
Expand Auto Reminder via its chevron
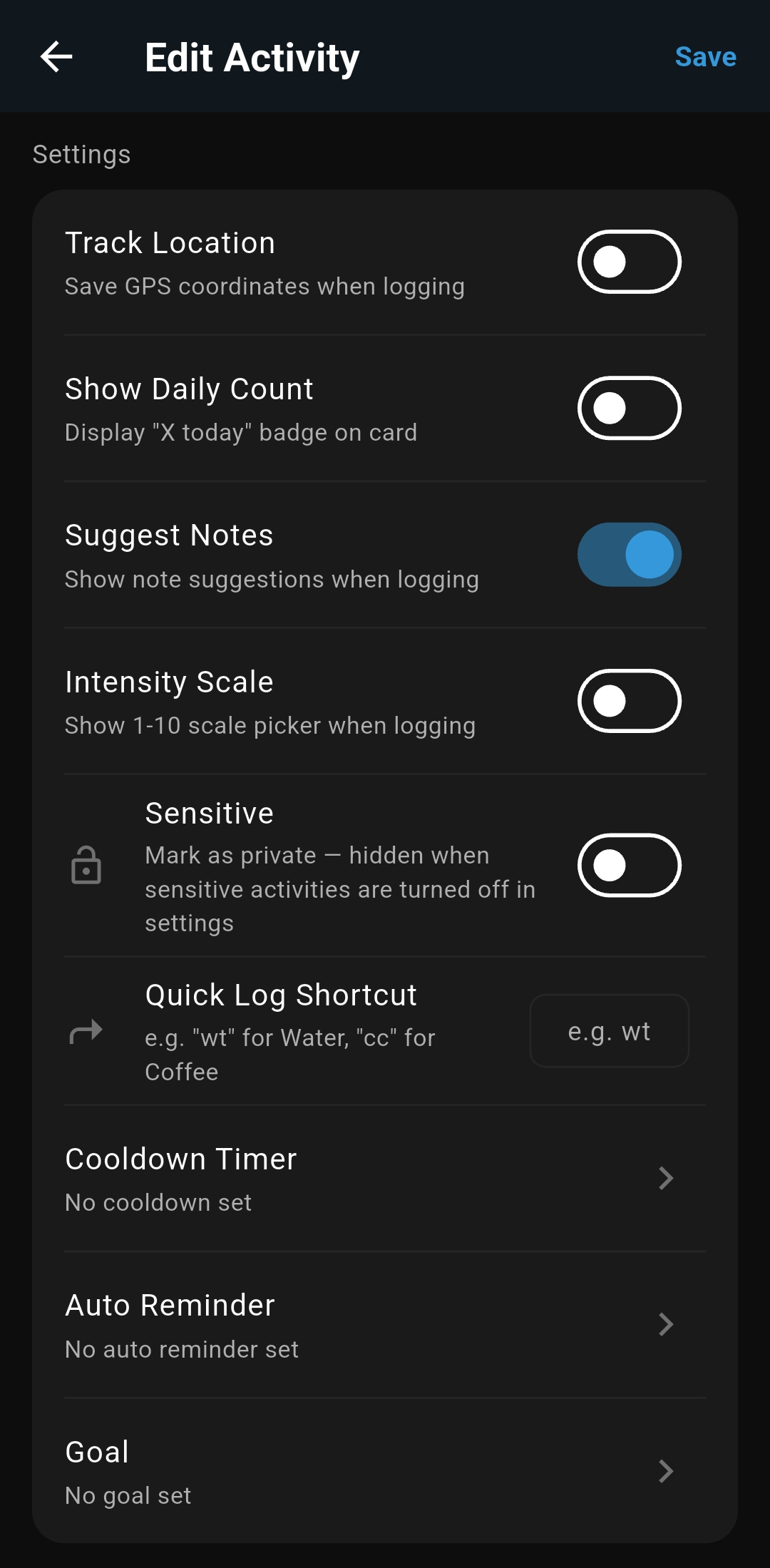[x=664, y=1325]
